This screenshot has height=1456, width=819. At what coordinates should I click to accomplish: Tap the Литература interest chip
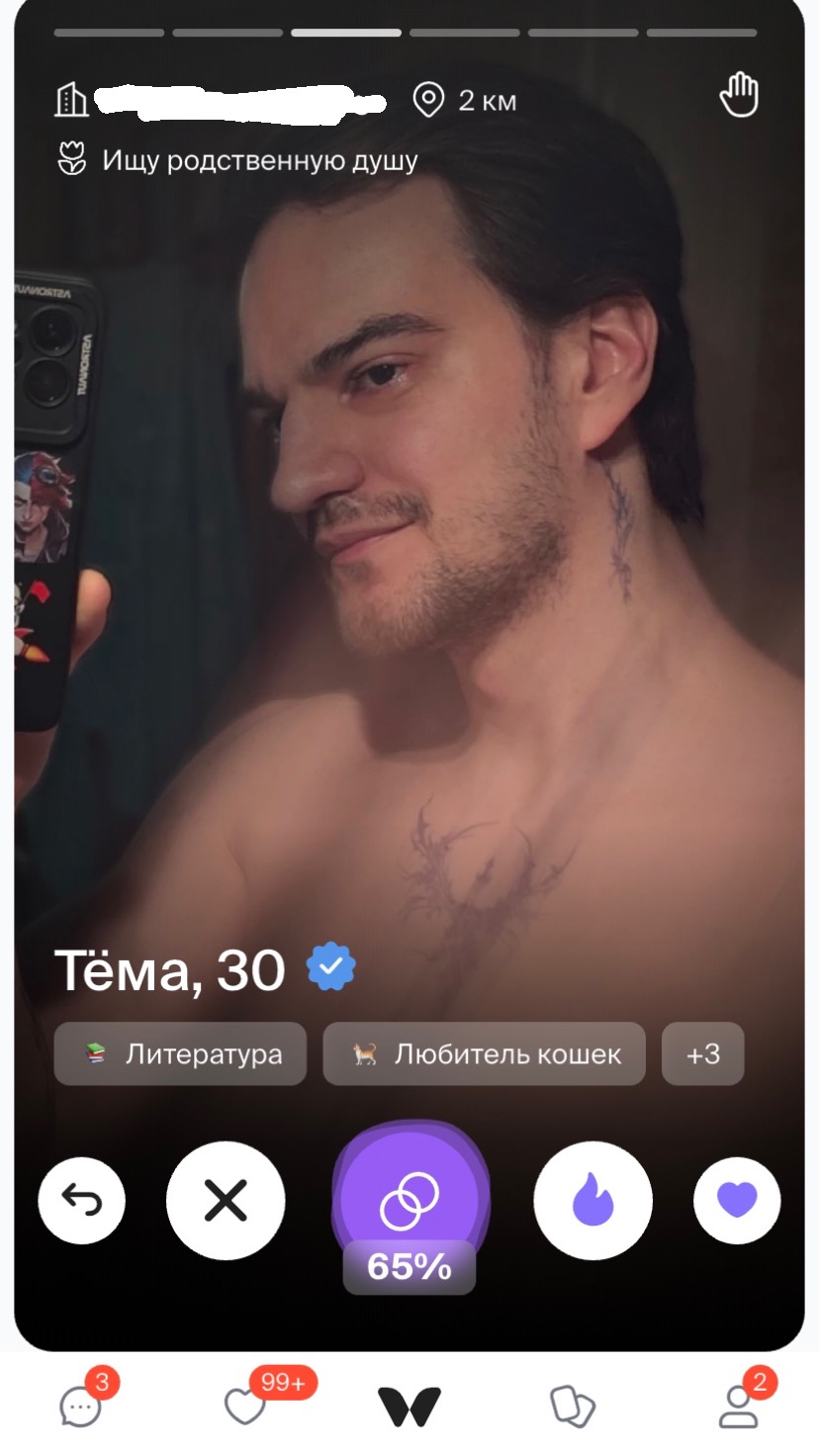tap(180, 1053)
